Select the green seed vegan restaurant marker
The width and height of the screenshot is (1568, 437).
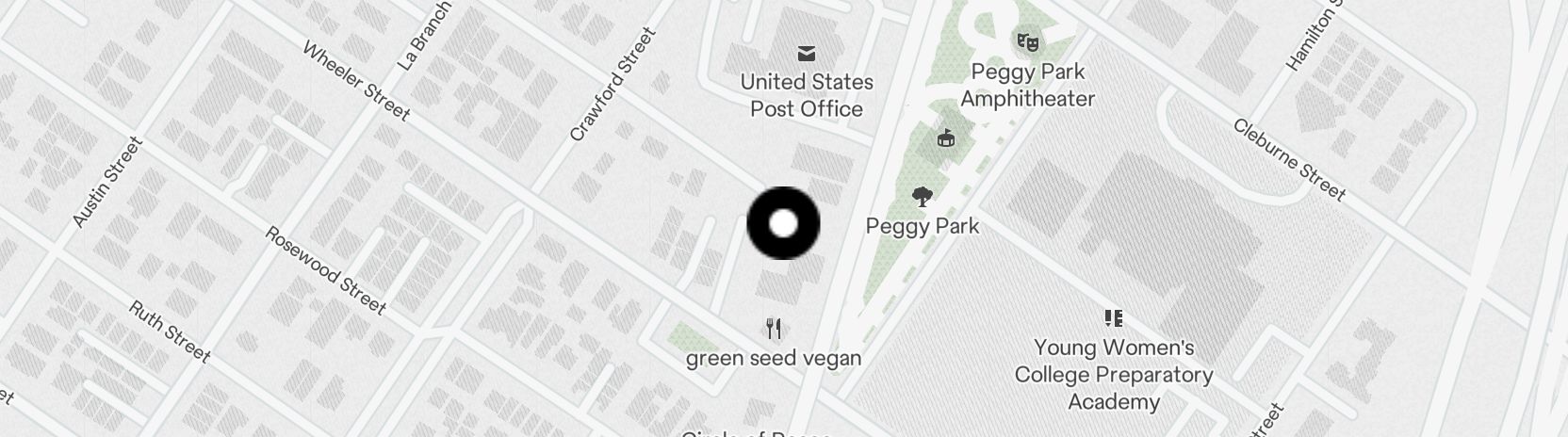[774, 329]
